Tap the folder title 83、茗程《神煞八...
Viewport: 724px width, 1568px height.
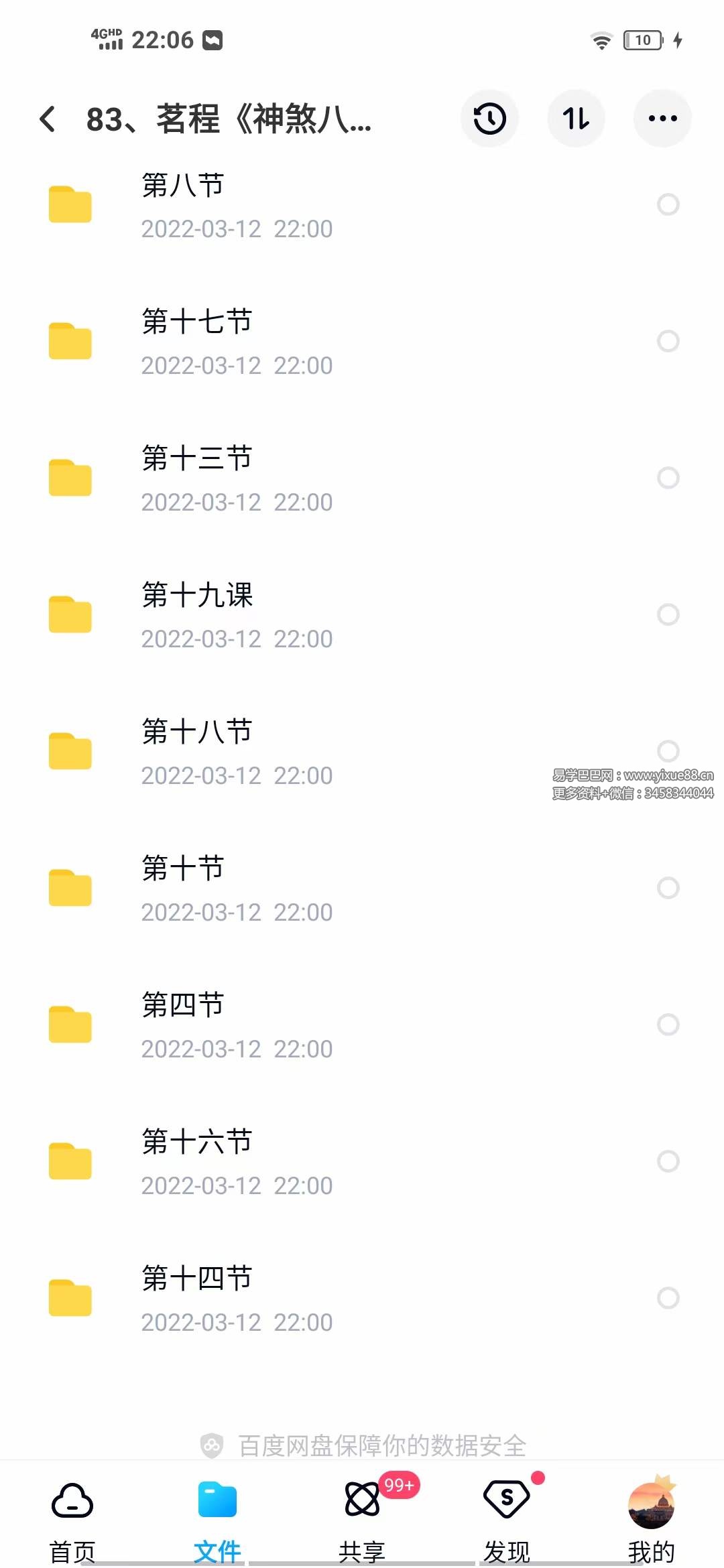[228, 118]
